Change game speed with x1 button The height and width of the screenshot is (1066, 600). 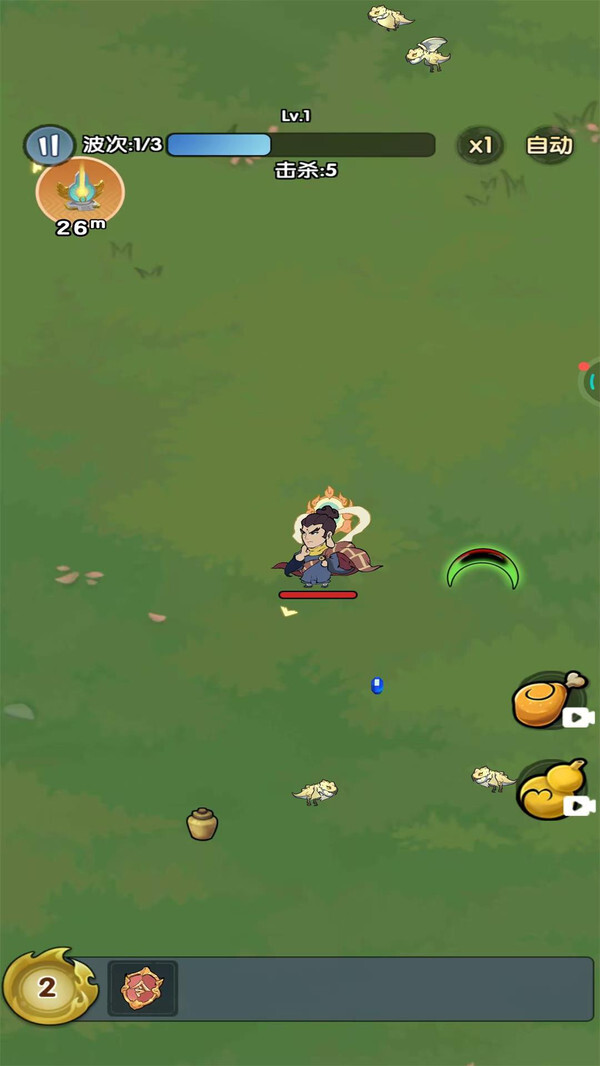[x=480, y=145]
